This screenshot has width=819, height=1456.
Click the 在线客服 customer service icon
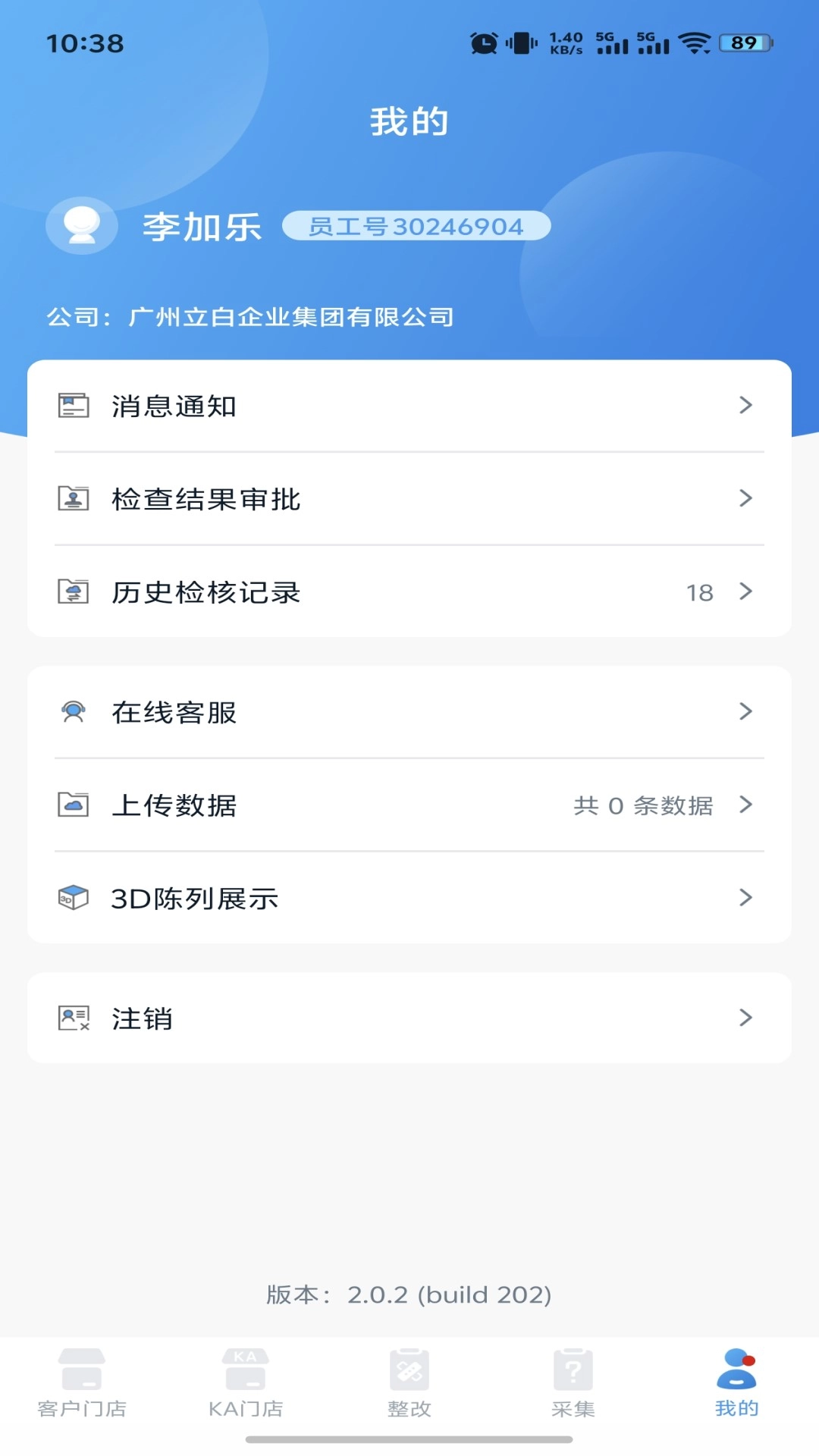[x=72, y=711]
